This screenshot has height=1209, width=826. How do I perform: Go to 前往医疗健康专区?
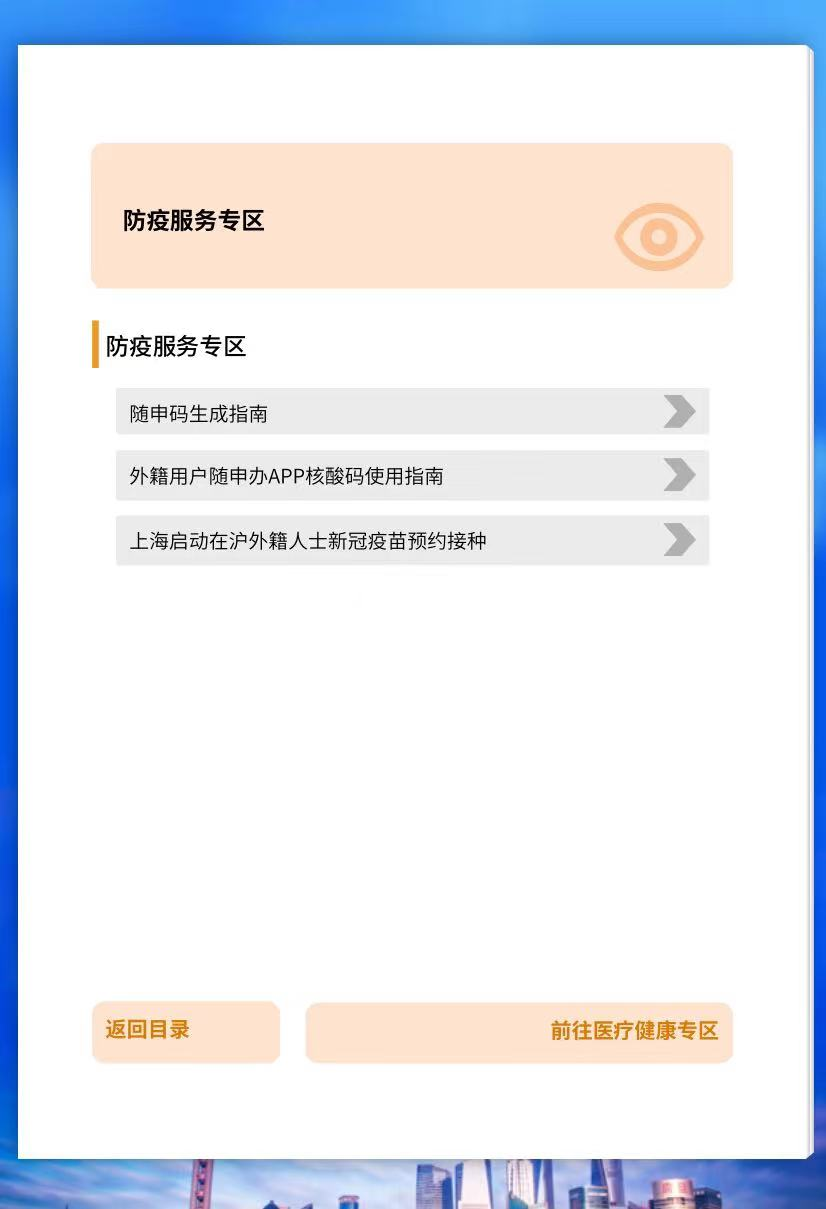tap(519, 1032)
